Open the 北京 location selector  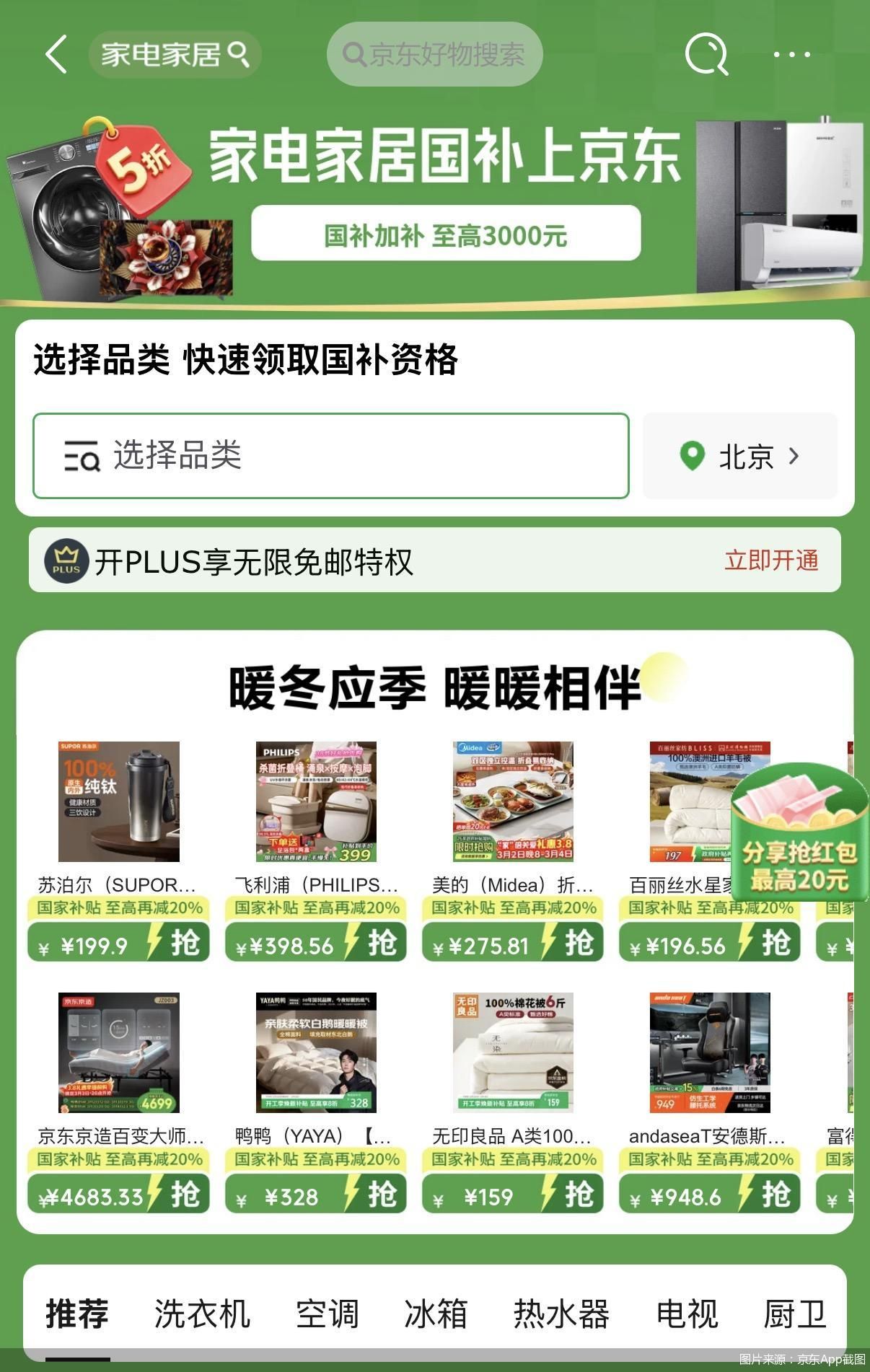point(746,456)
